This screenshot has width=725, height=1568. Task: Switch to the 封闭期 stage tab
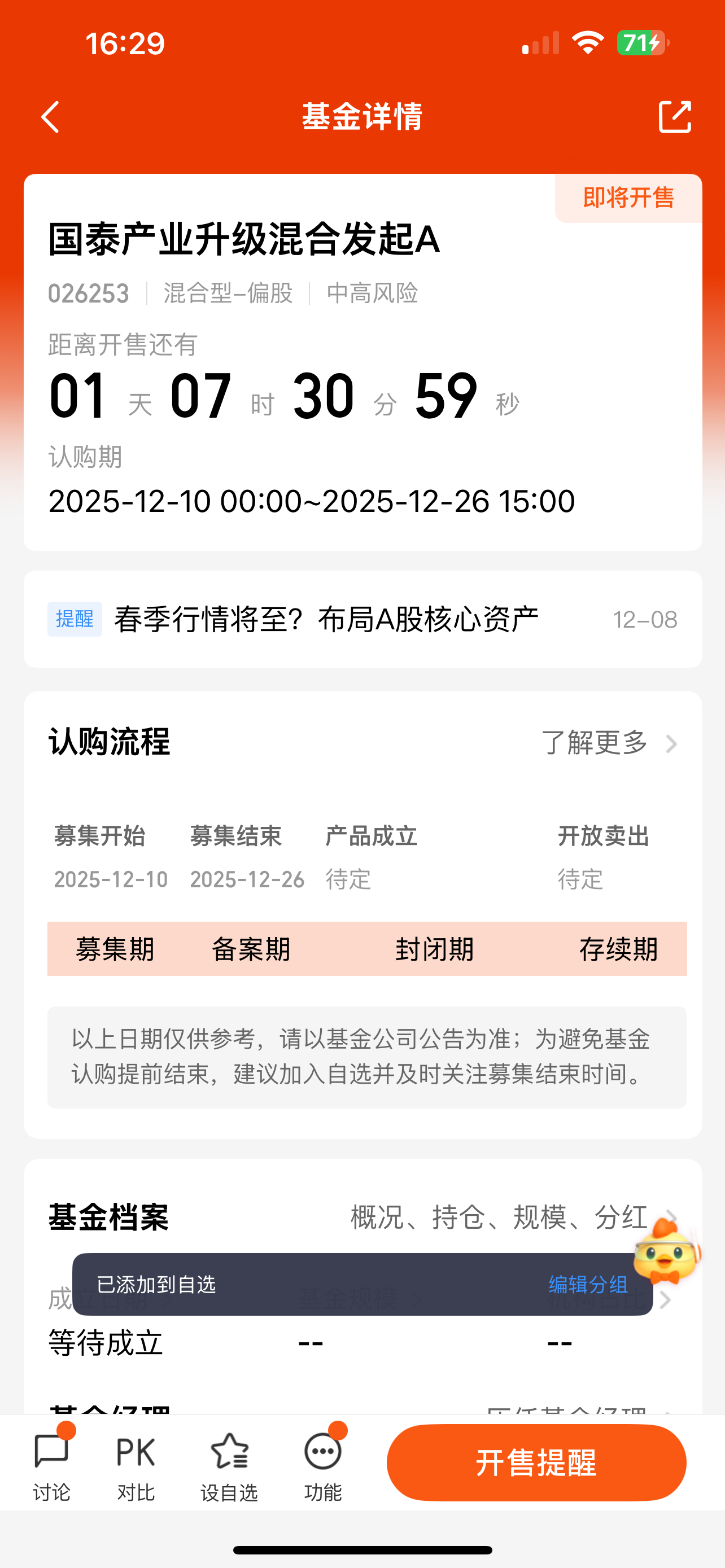[x=435, y=949]
